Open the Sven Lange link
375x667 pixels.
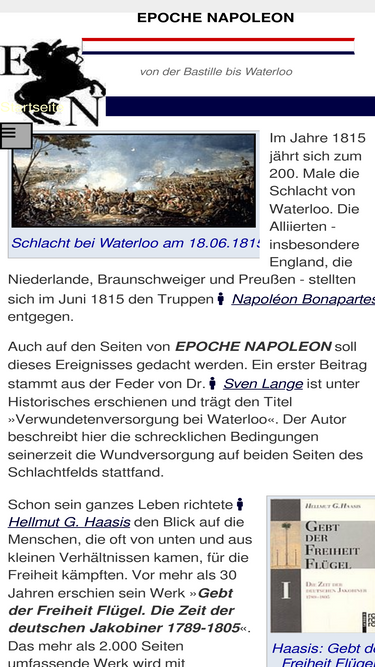coord(263,384)
